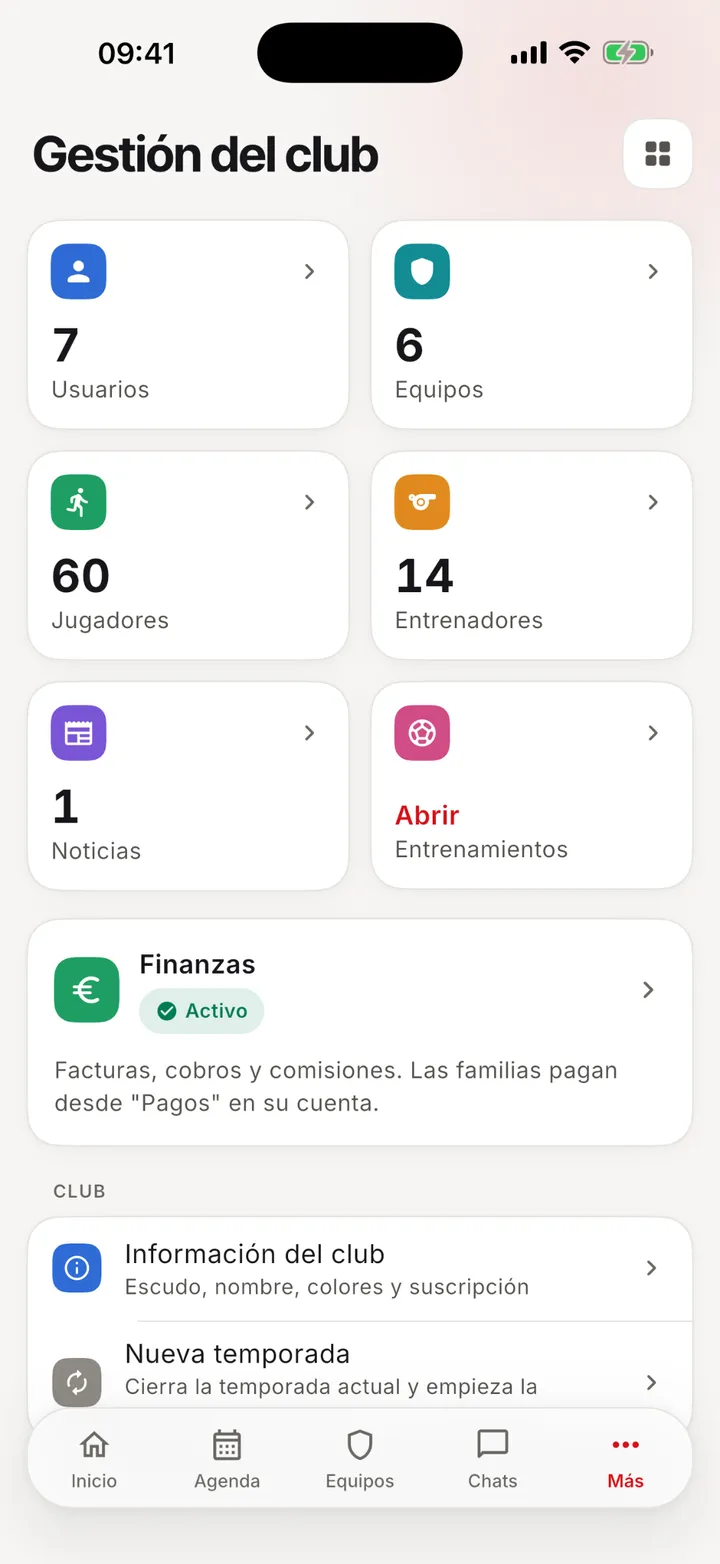The height and width of the screenshot is (1564, 720).
Task: Select the Nueva temporada row
Action: [360, 1372]
